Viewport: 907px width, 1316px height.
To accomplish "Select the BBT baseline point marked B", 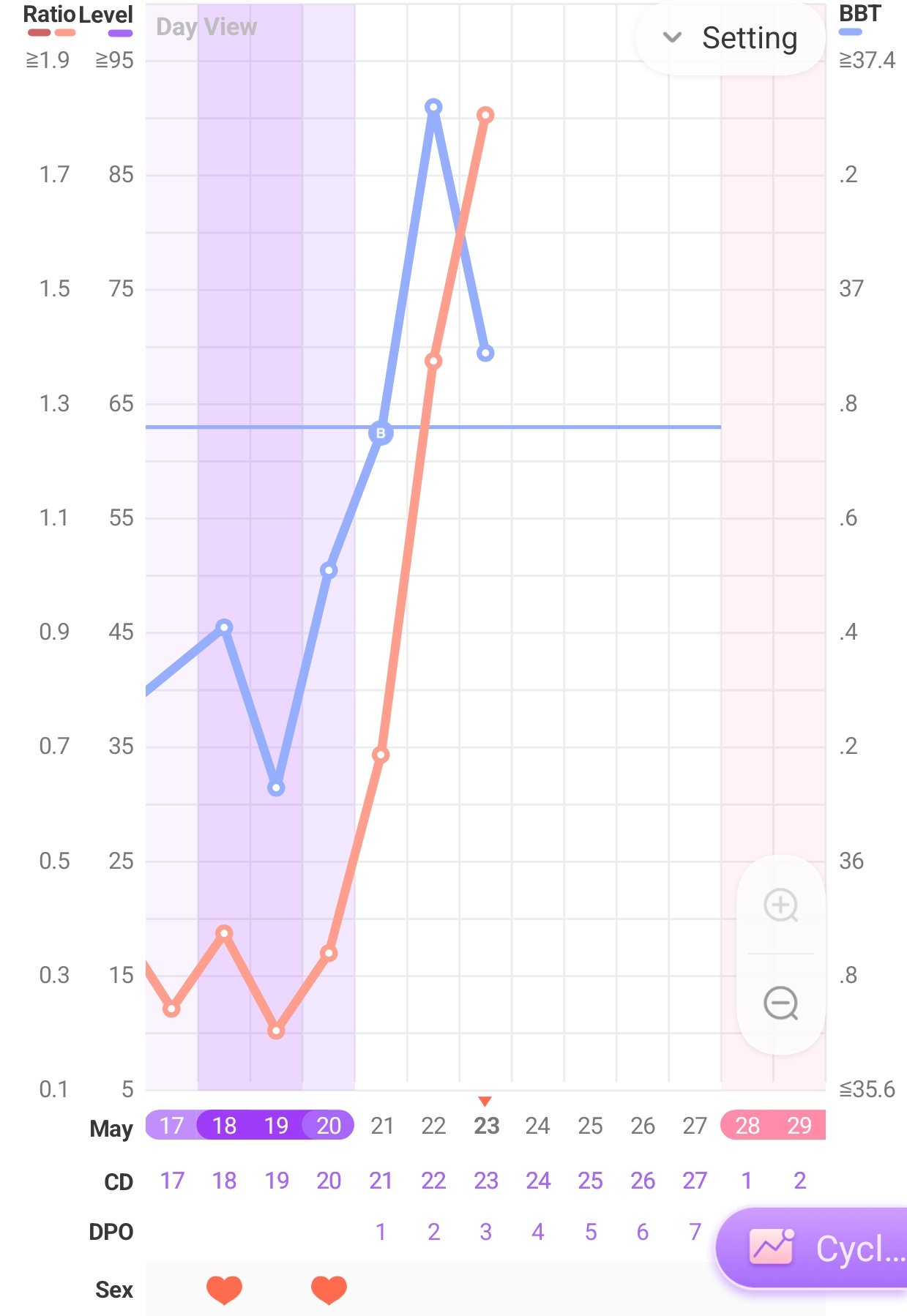I will click(381, 433).
